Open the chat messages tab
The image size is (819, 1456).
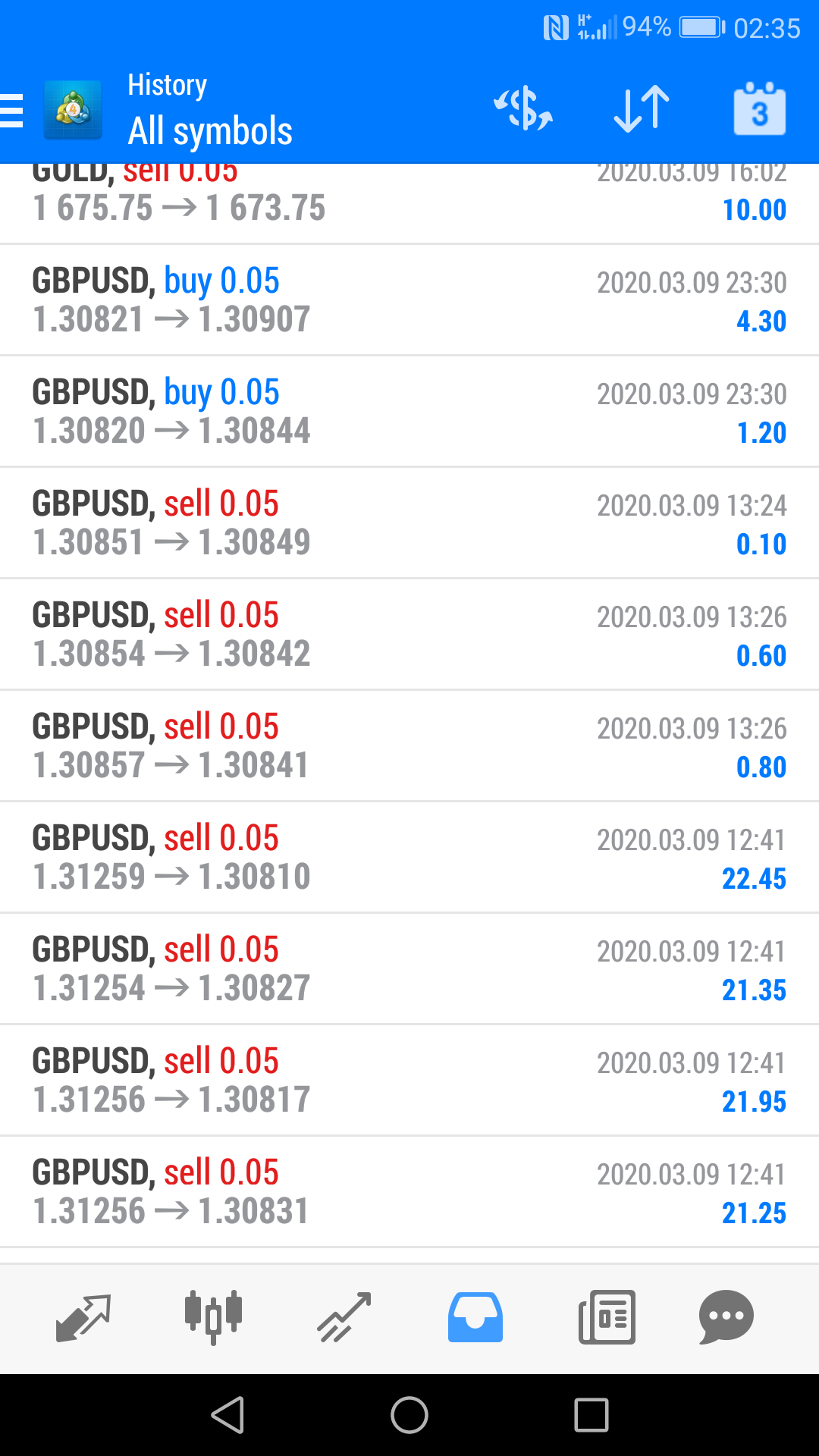(x=726, y=1318)
